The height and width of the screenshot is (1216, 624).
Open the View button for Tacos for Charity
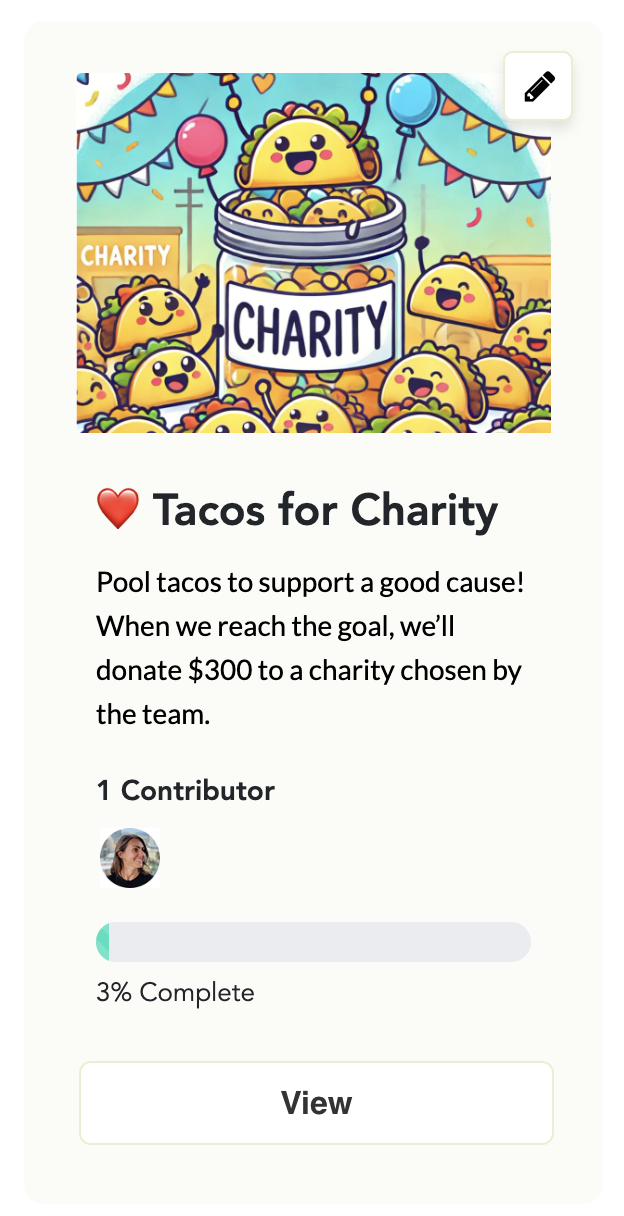tap(316, 1103)
